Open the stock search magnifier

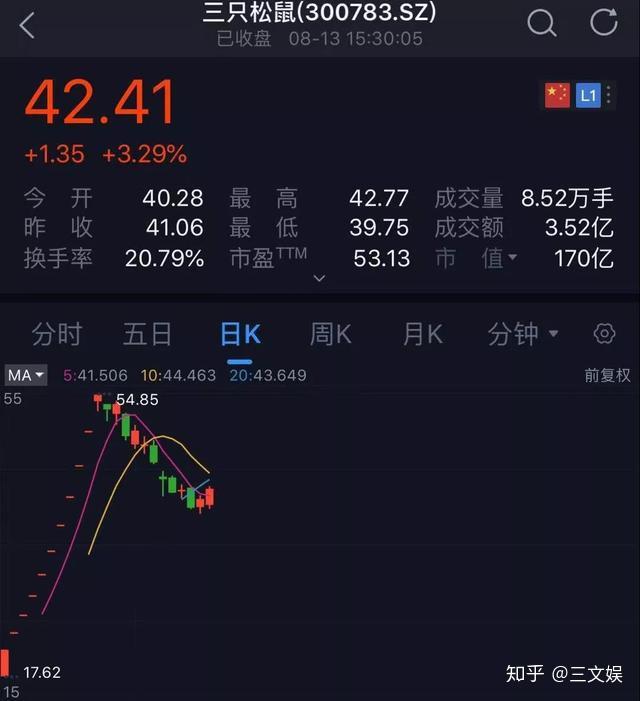(541, 23)
